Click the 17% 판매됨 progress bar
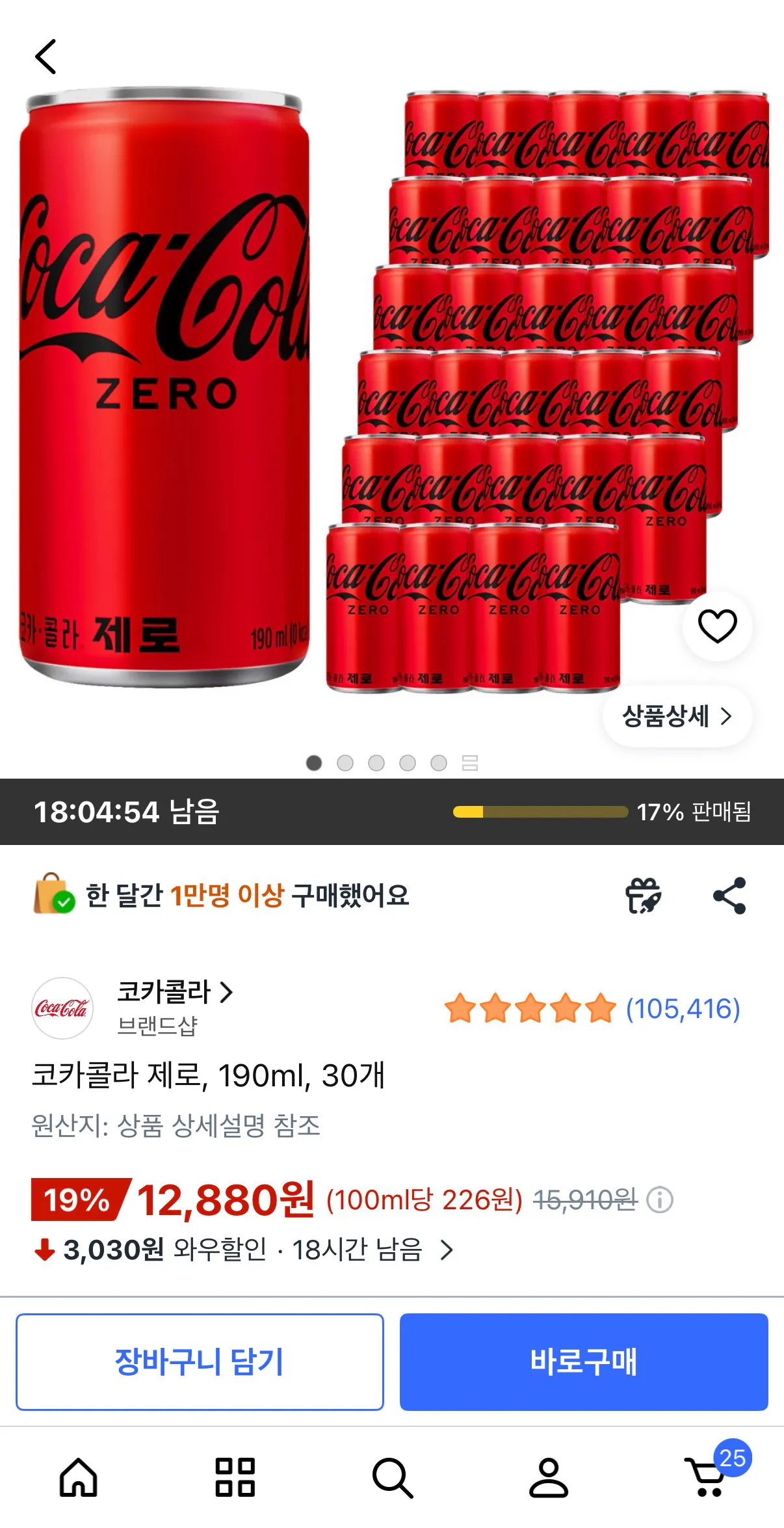 point(540,813)
